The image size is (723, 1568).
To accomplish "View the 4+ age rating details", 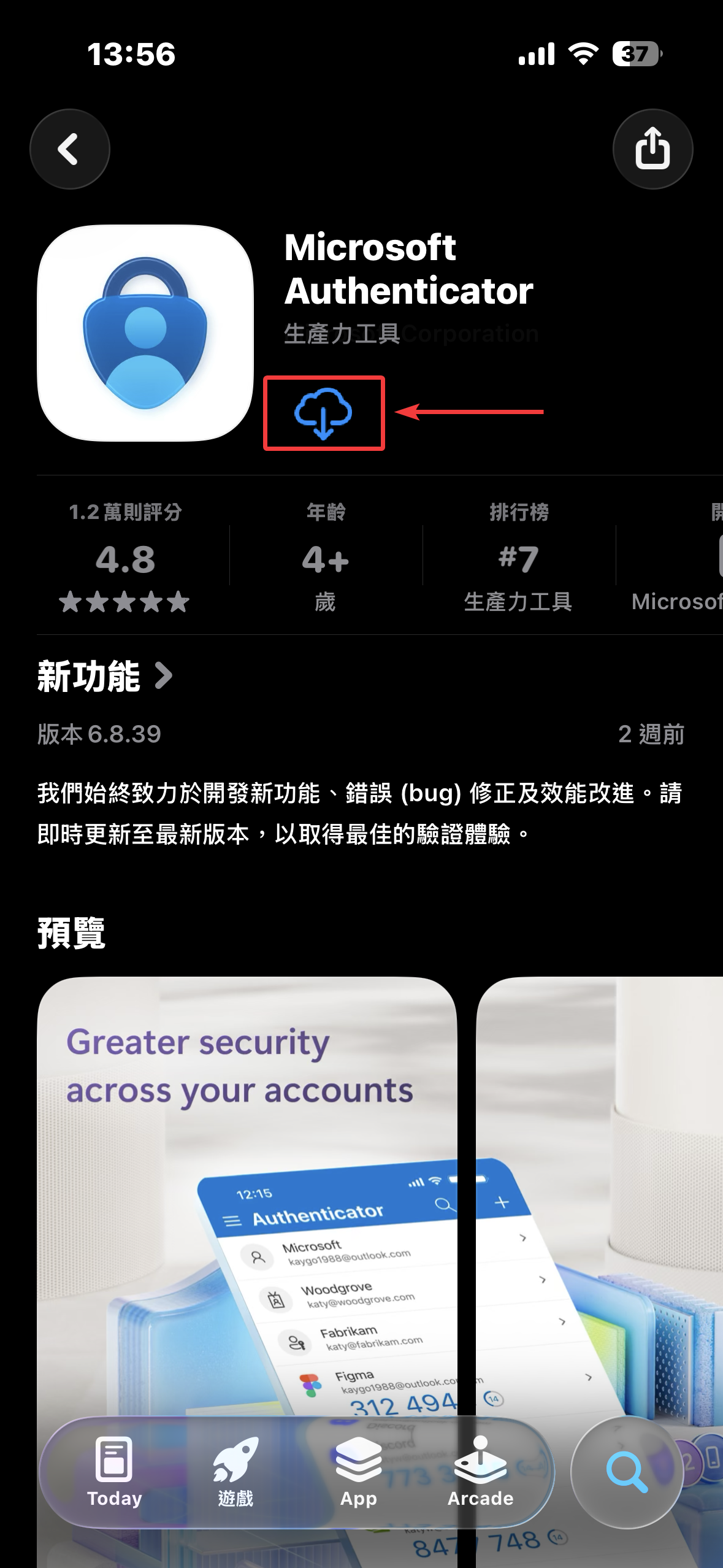I will [325, 558].
